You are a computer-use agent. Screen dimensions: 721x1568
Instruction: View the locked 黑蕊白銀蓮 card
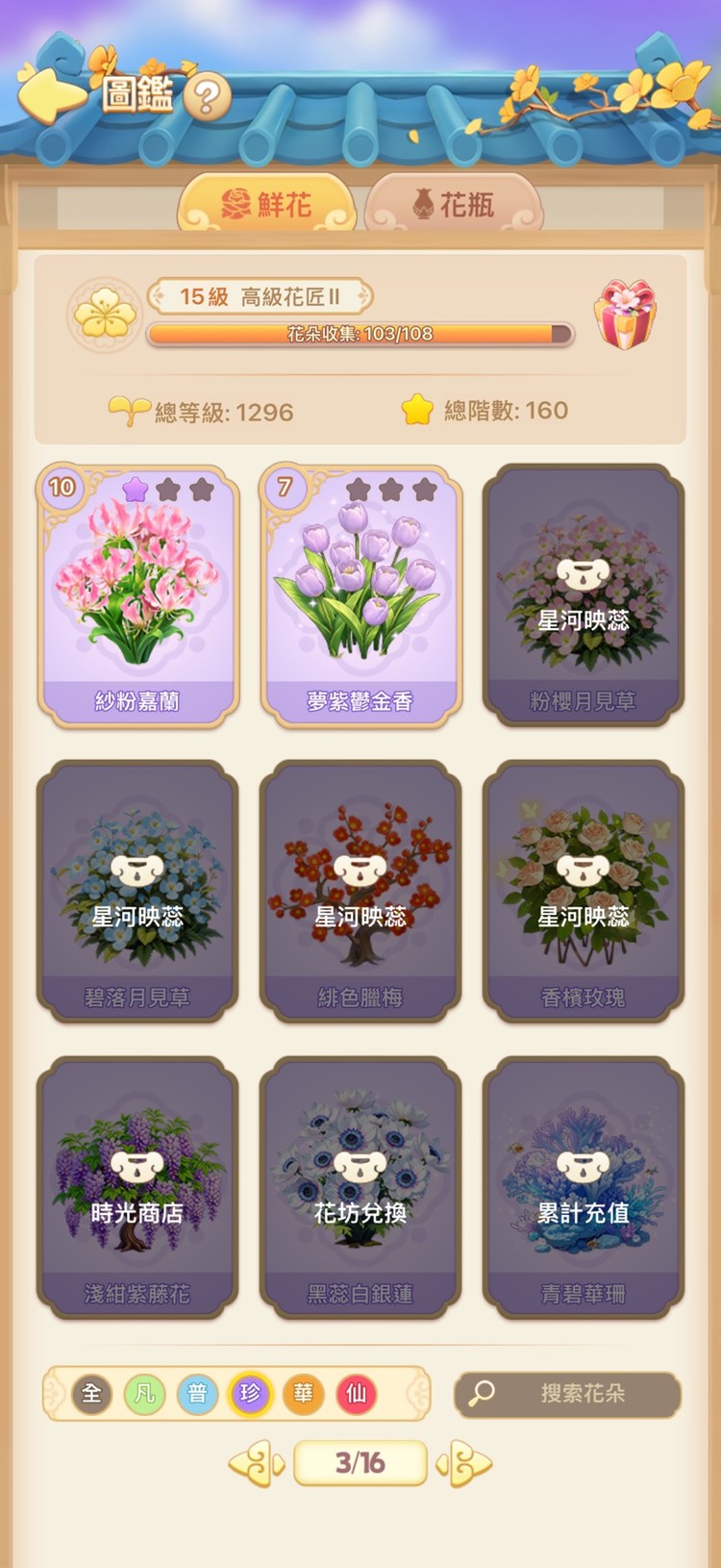pyautogui.click(x=360, y=1188)
